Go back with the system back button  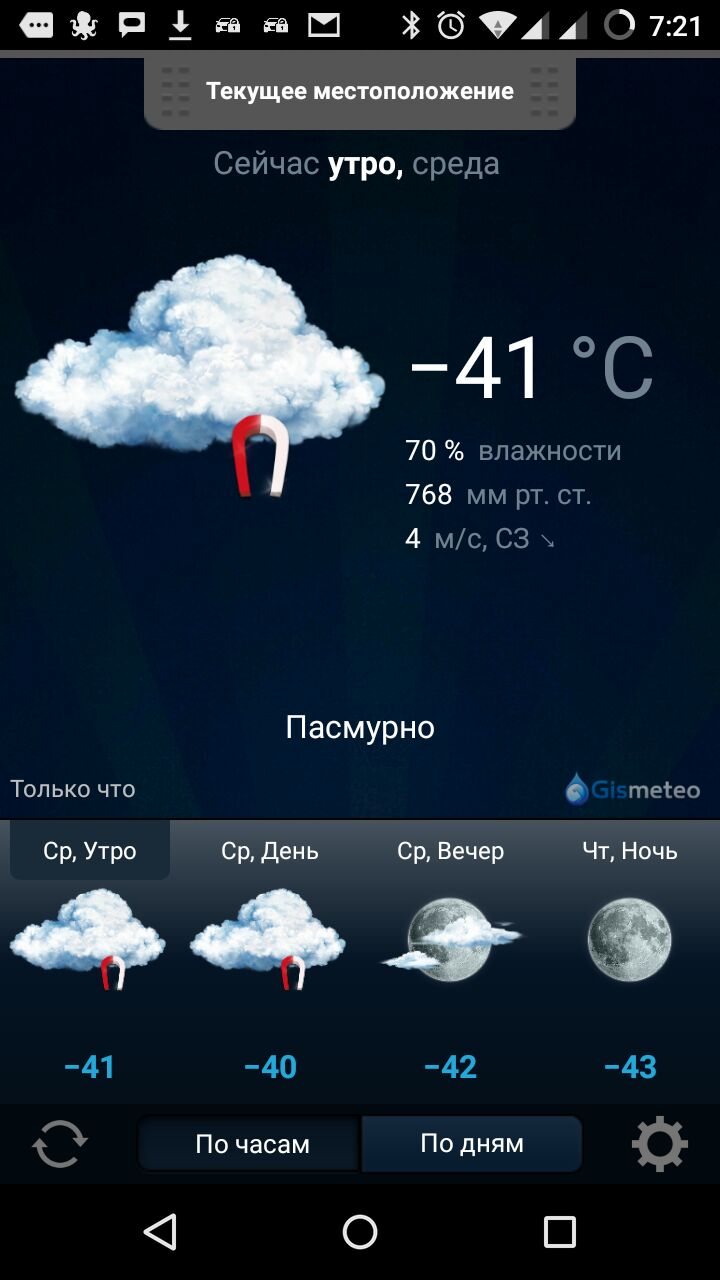coord(160,1232)
